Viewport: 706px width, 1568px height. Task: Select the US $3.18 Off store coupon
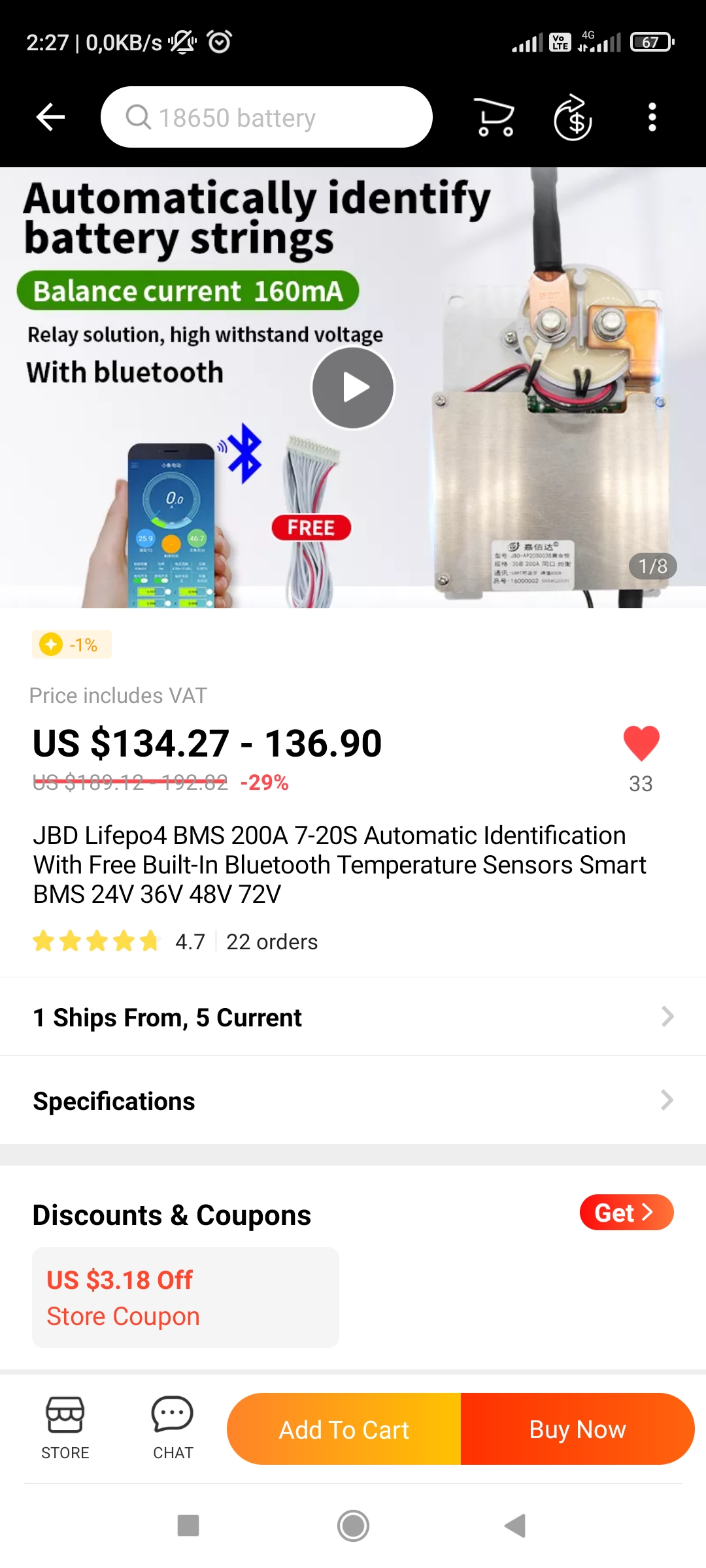(186, 1297)
